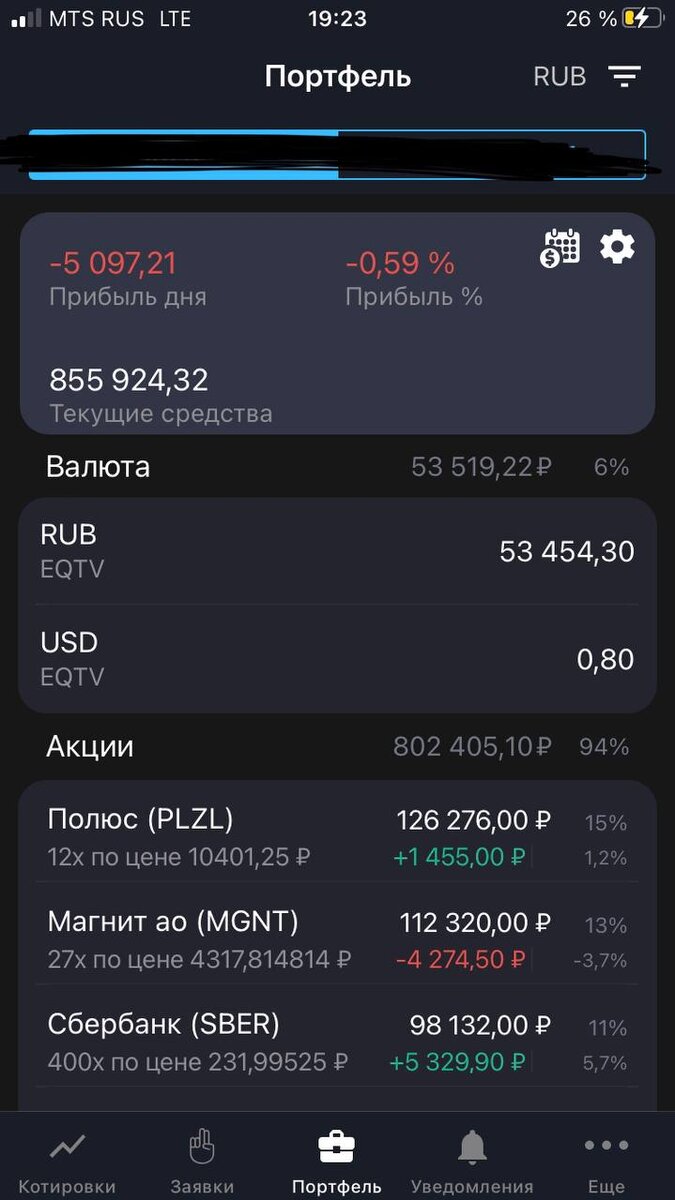
Task: Select the account switcher bar
Action: (337, 155)
